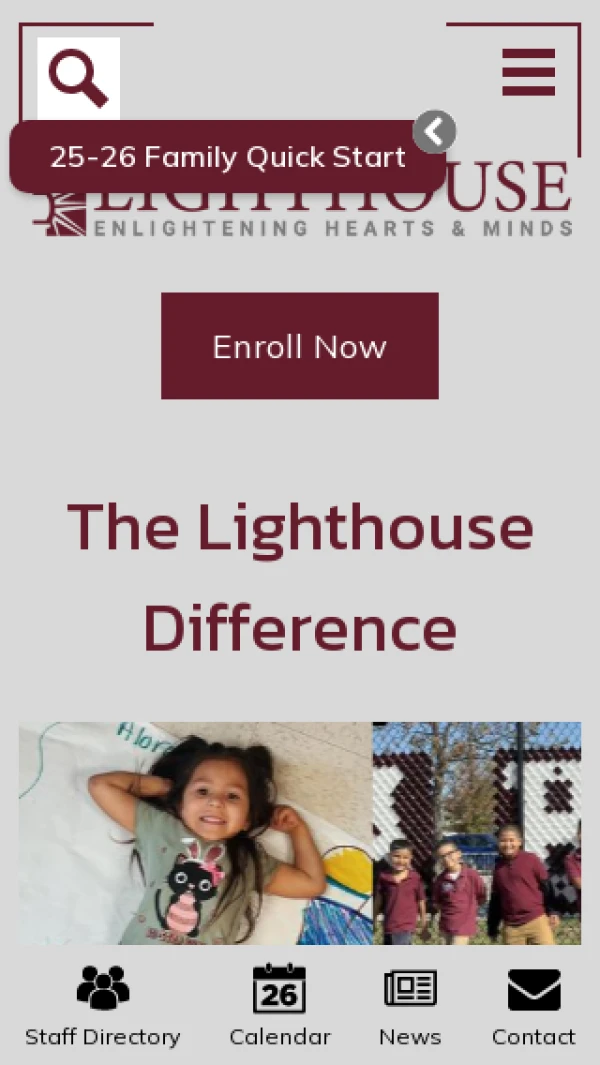Open the 25-26 Family Quick Start link
Viewport: 600px width, 1065px height.
click(227, 157)
